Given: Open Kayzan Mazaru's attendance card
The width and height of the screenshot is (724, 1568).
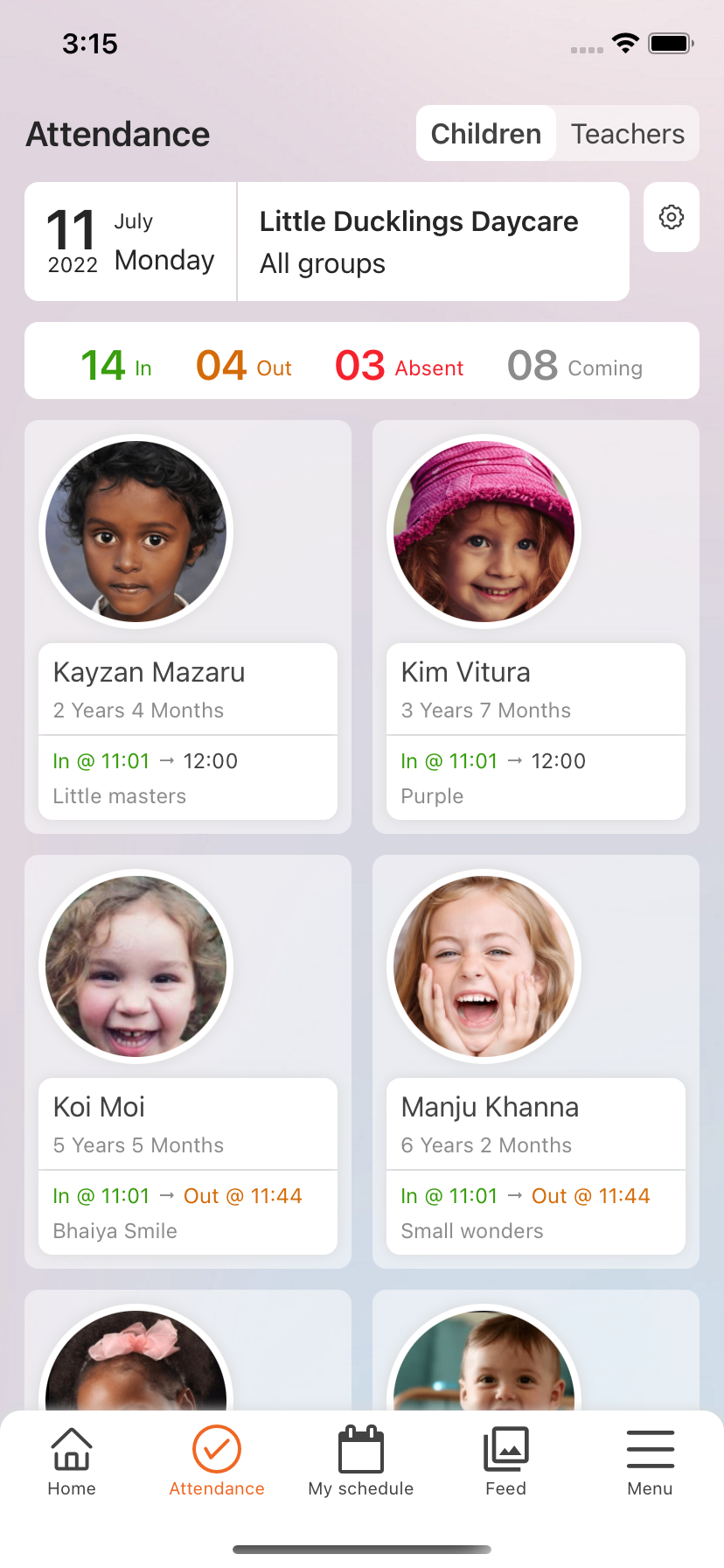Looking at the screenshot, I should (x=188, y=626).
